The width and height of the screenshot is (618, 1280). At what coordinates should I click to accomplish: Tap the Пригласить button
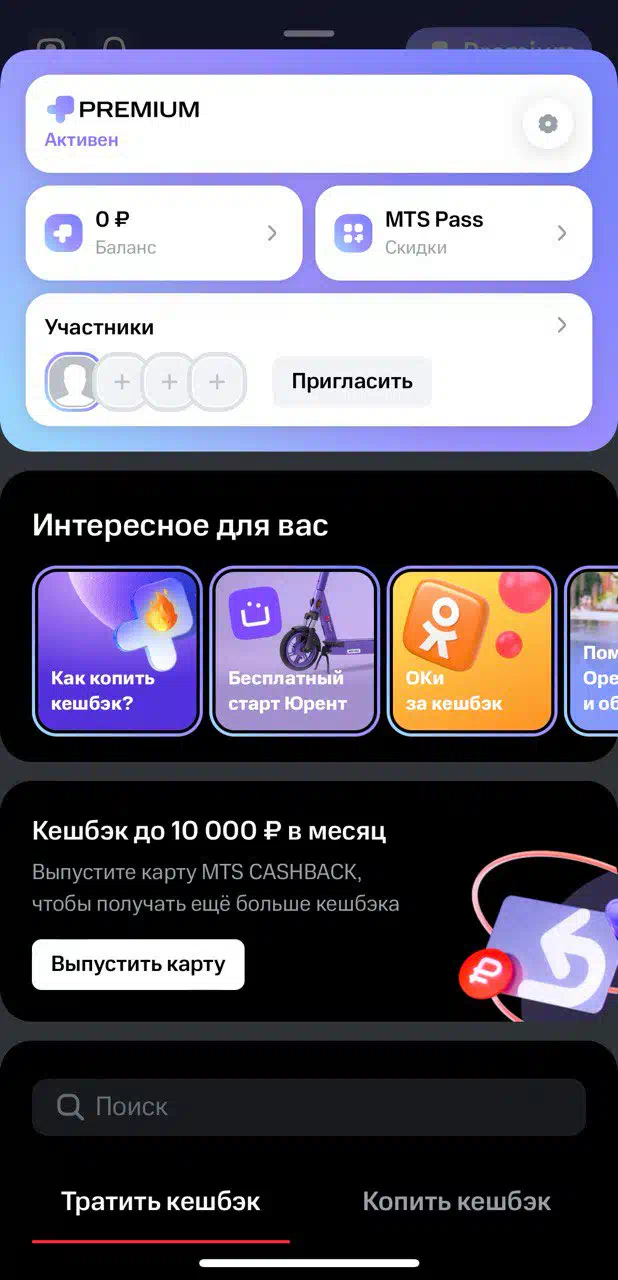click(352, 381)
